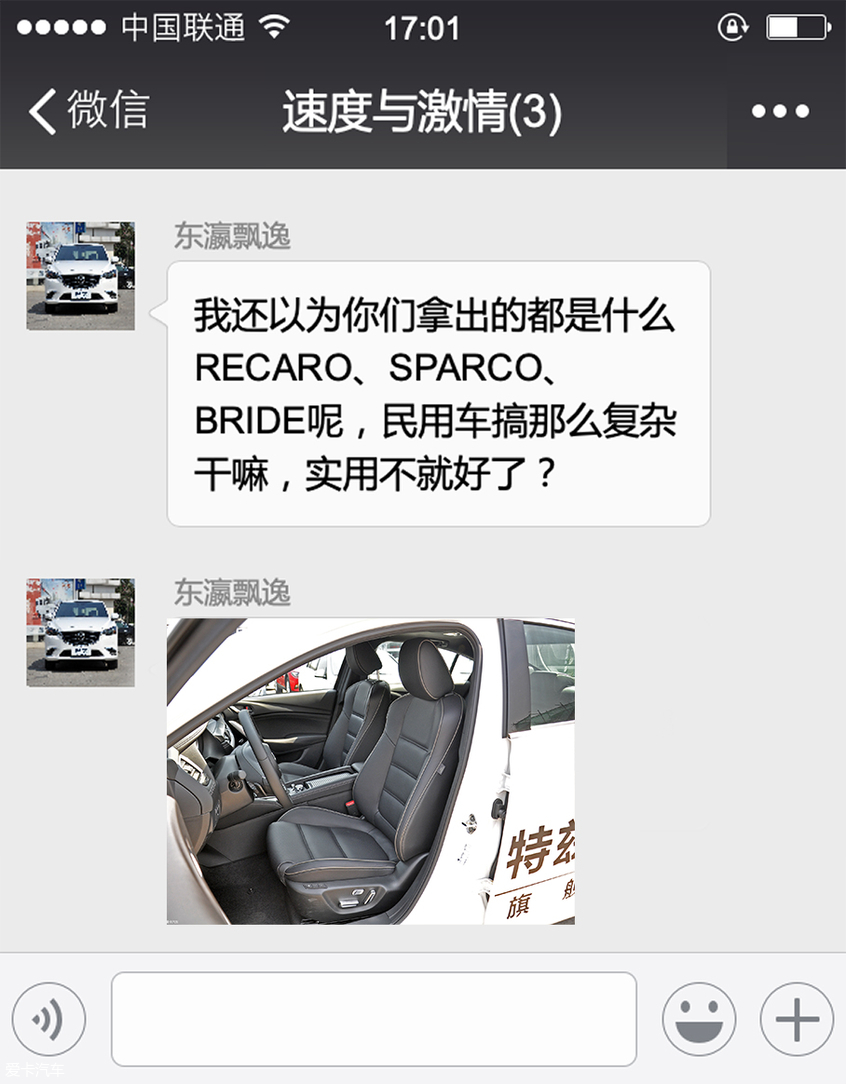
Task: Tap 东瀛飘逸's avatar beside the photo message
Action: point(80,632)
